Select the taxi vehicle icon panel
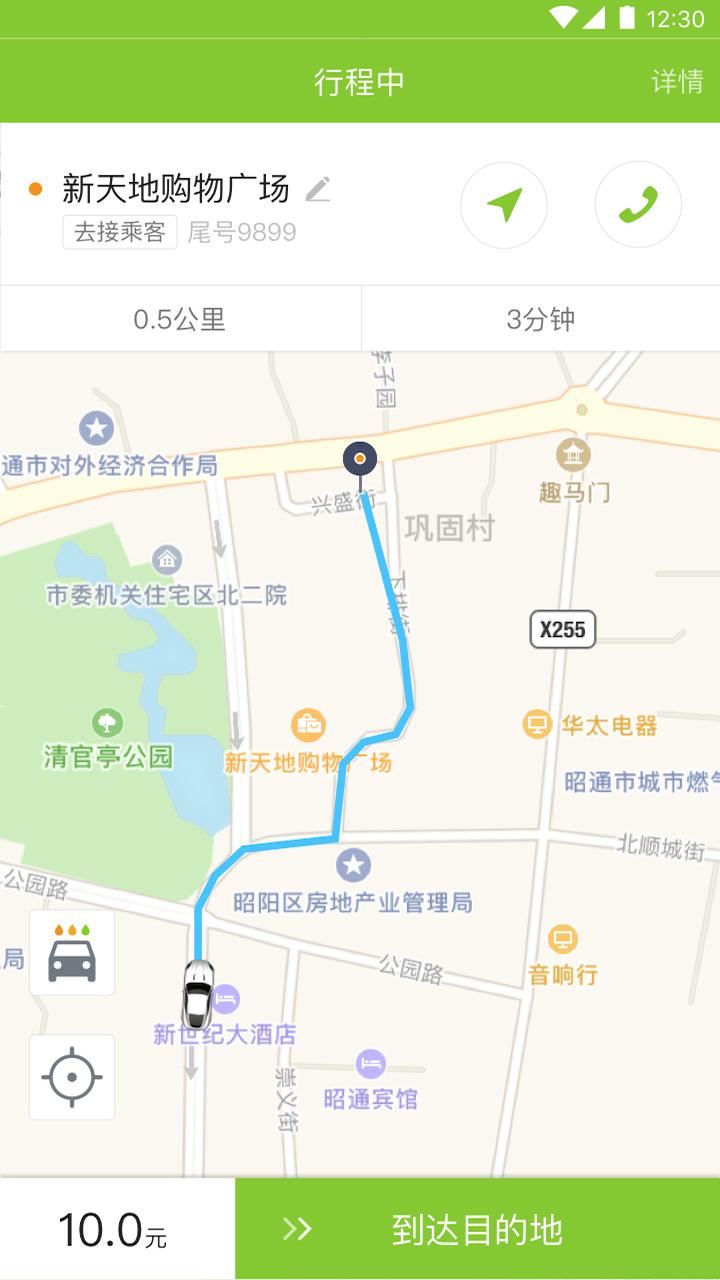The height and width of the screenshot is (1280, 720). click(x=71, y=952)
